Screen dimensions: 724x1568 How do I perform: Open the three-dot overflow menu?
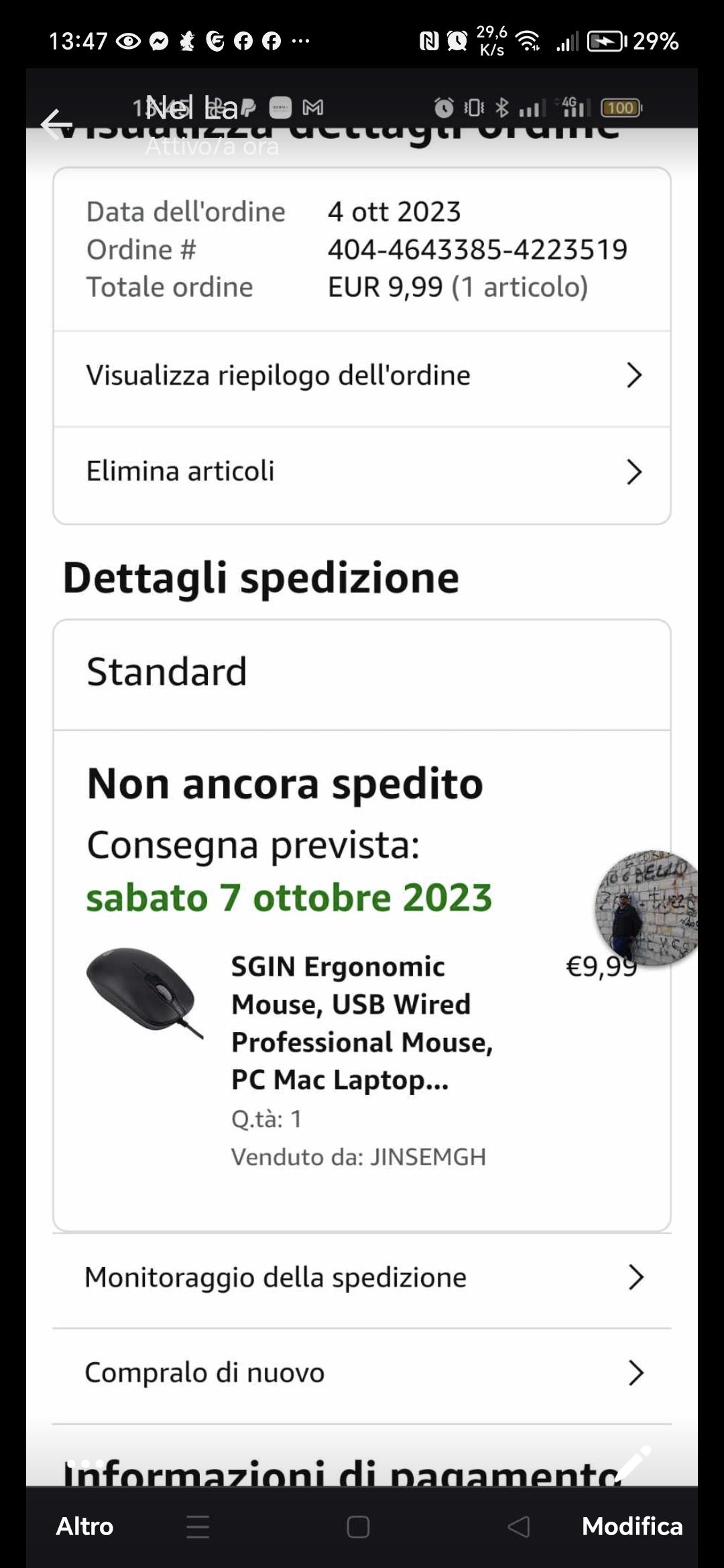pyautogui.click(x=92, y=1463)
